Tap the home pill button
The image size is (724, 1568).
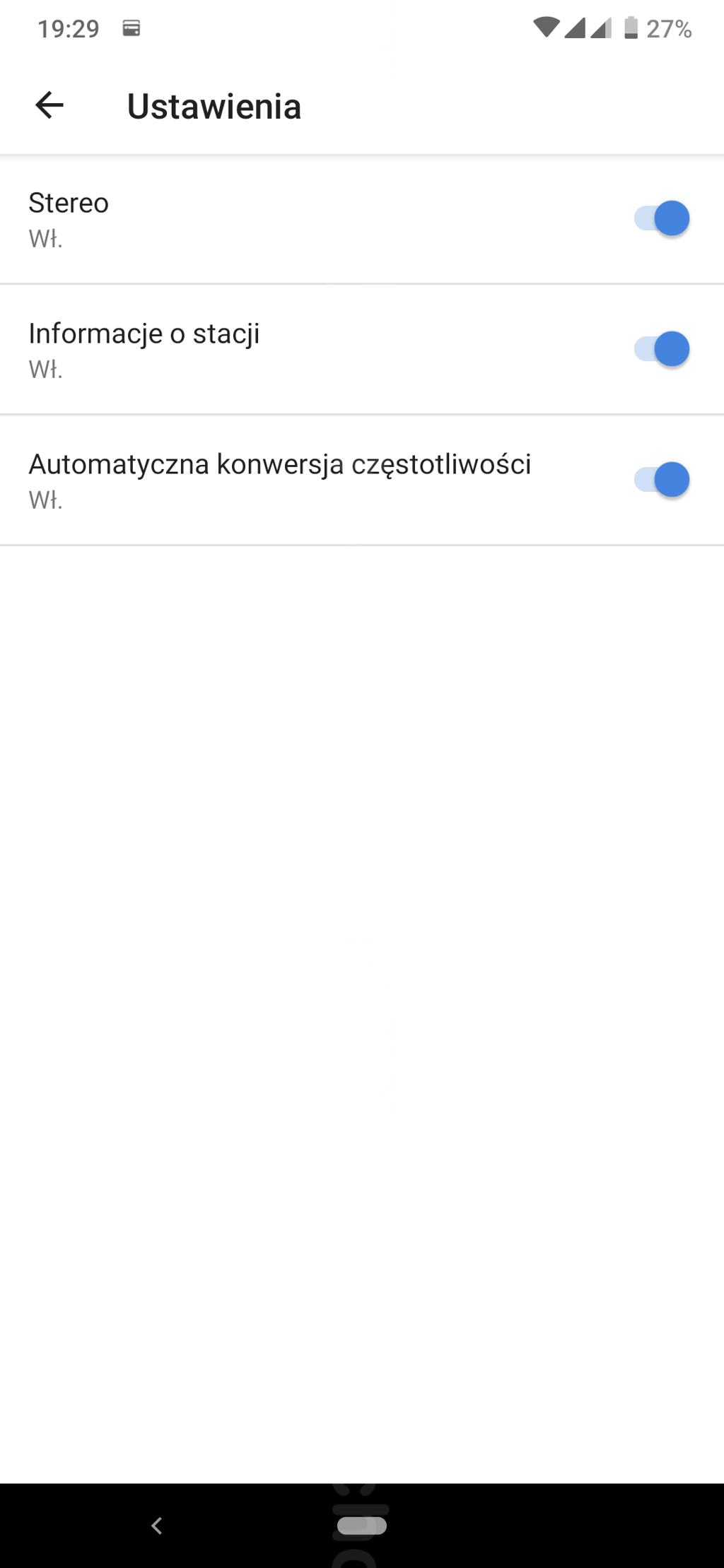click(362, 1526)
